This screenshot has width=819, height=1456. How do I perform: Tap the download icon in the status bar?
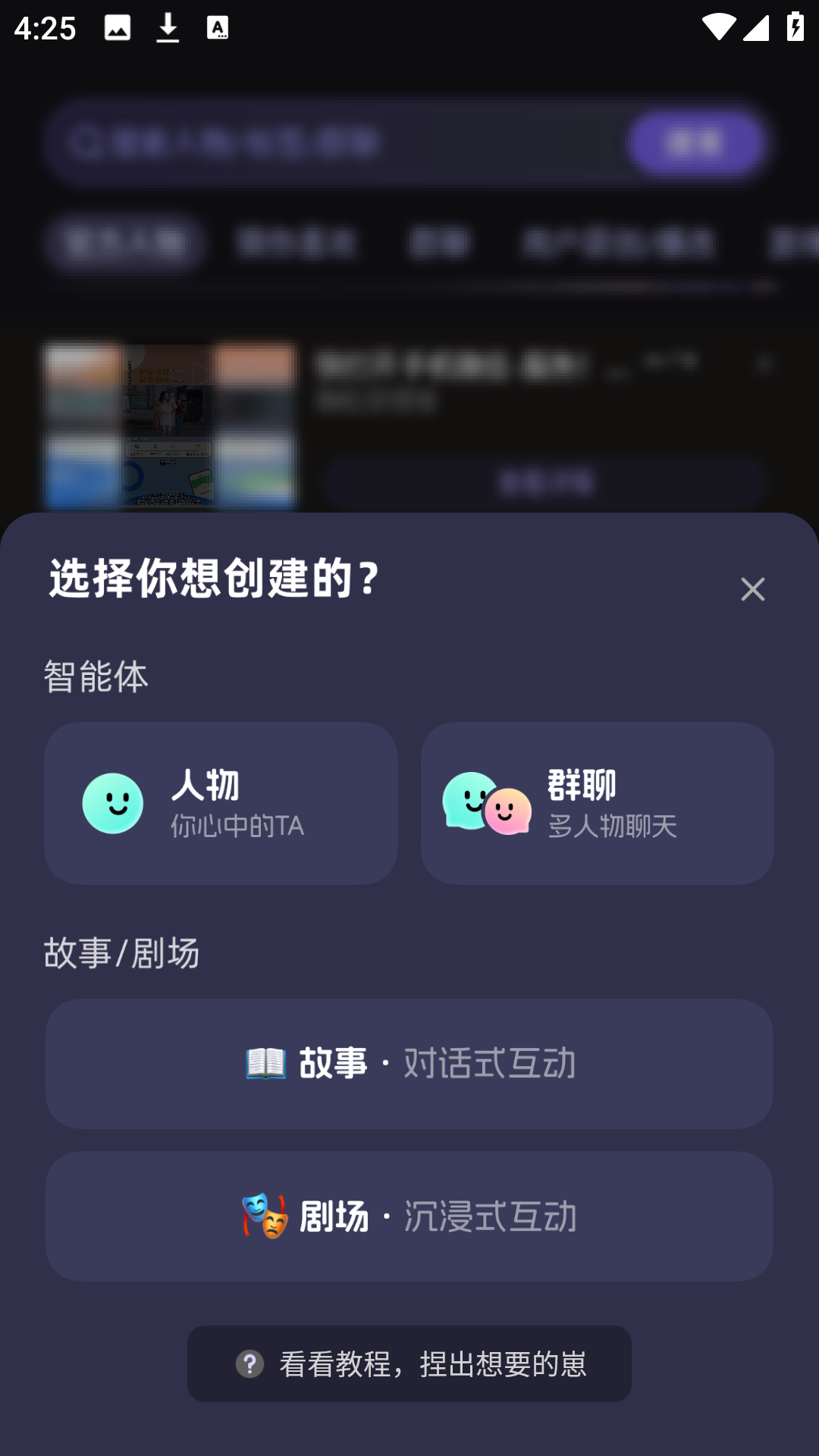168,27
